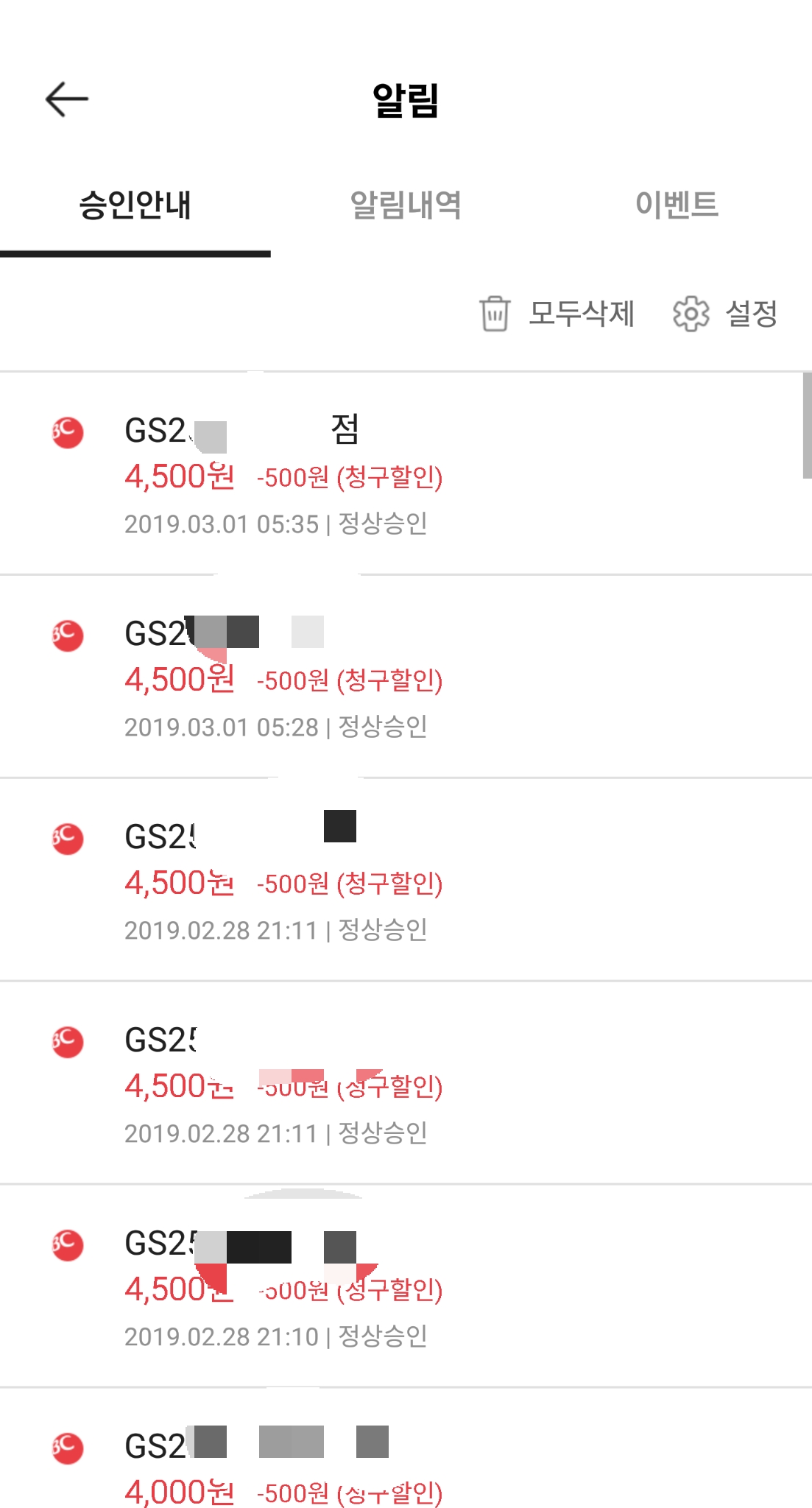Go back using the arrow icon

point(67,99)
